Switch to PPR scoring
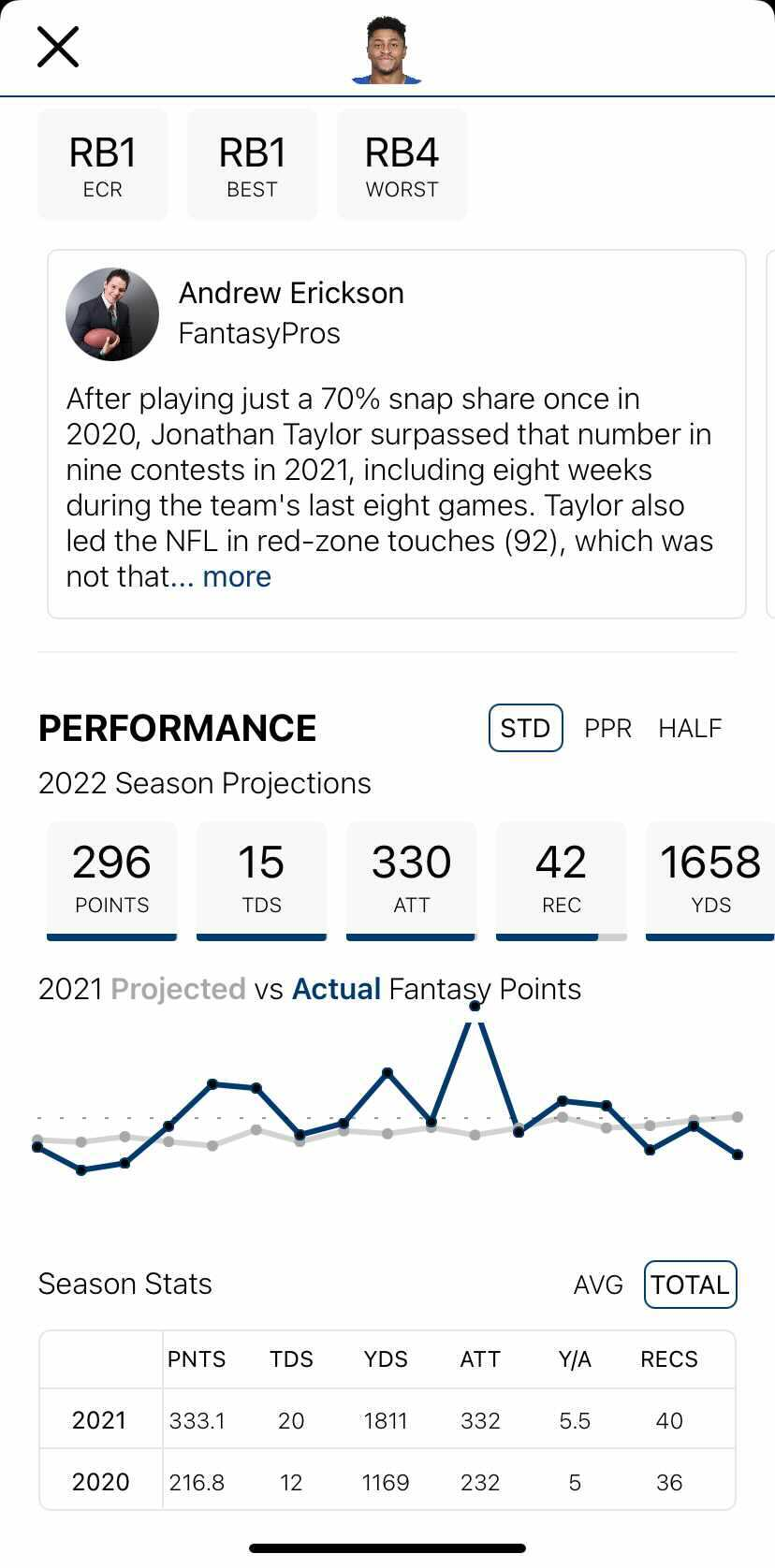Screen dimensions: 775x1568 click(x=607, y=728)
